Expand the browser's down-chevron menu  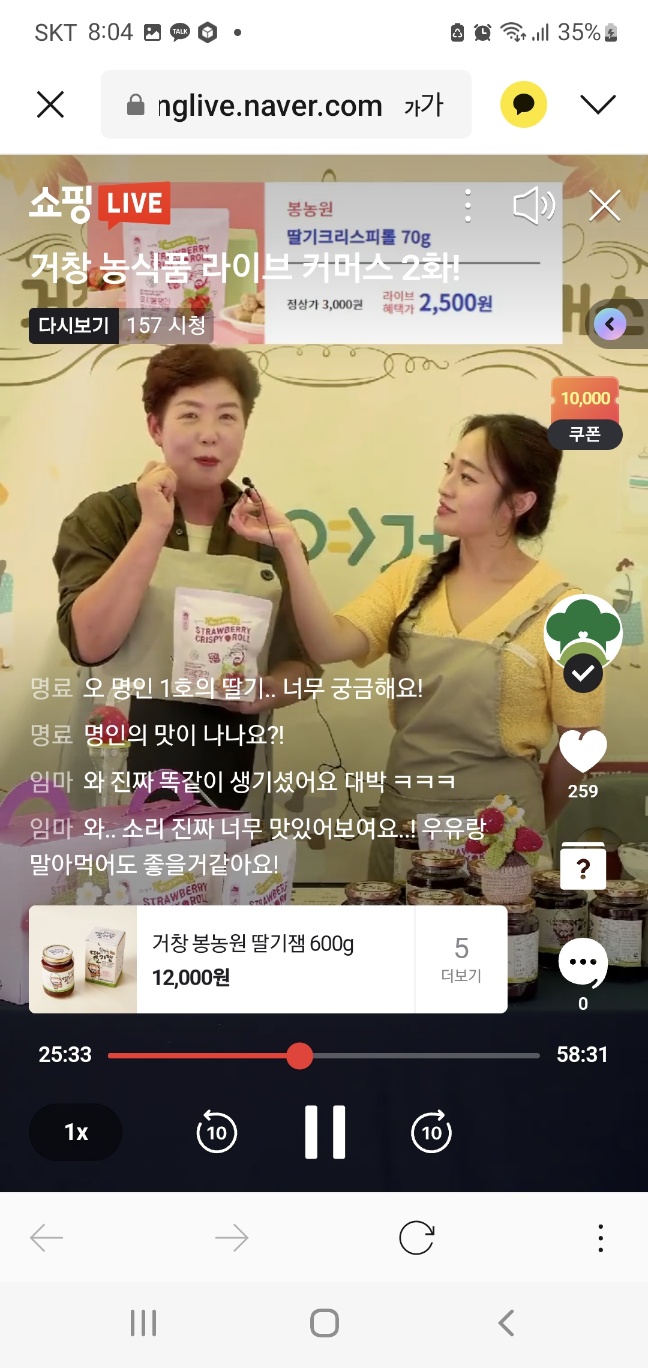pos(598,104)
